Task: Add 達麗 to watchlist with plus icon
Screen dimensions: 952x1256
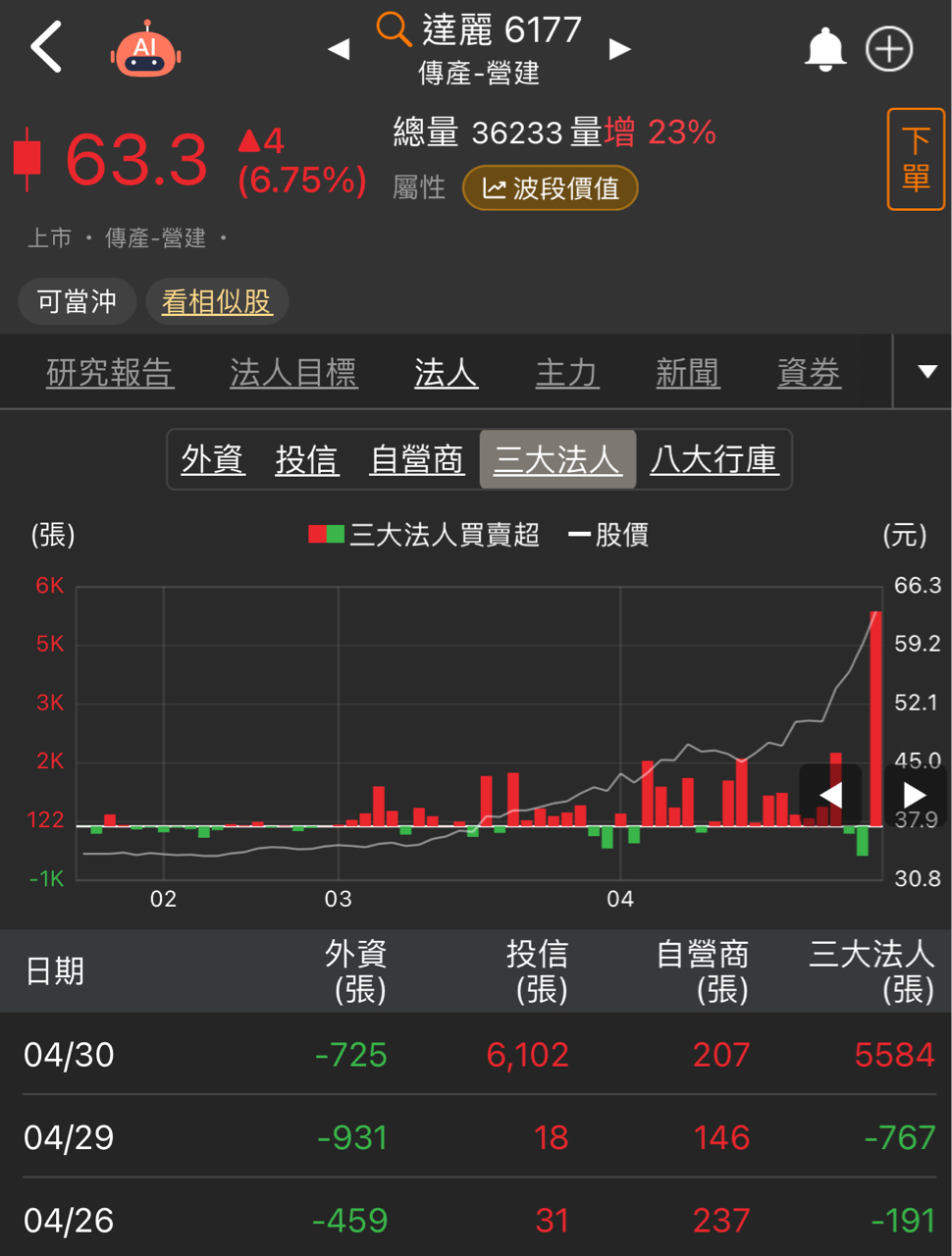Action: click(889, 49)
